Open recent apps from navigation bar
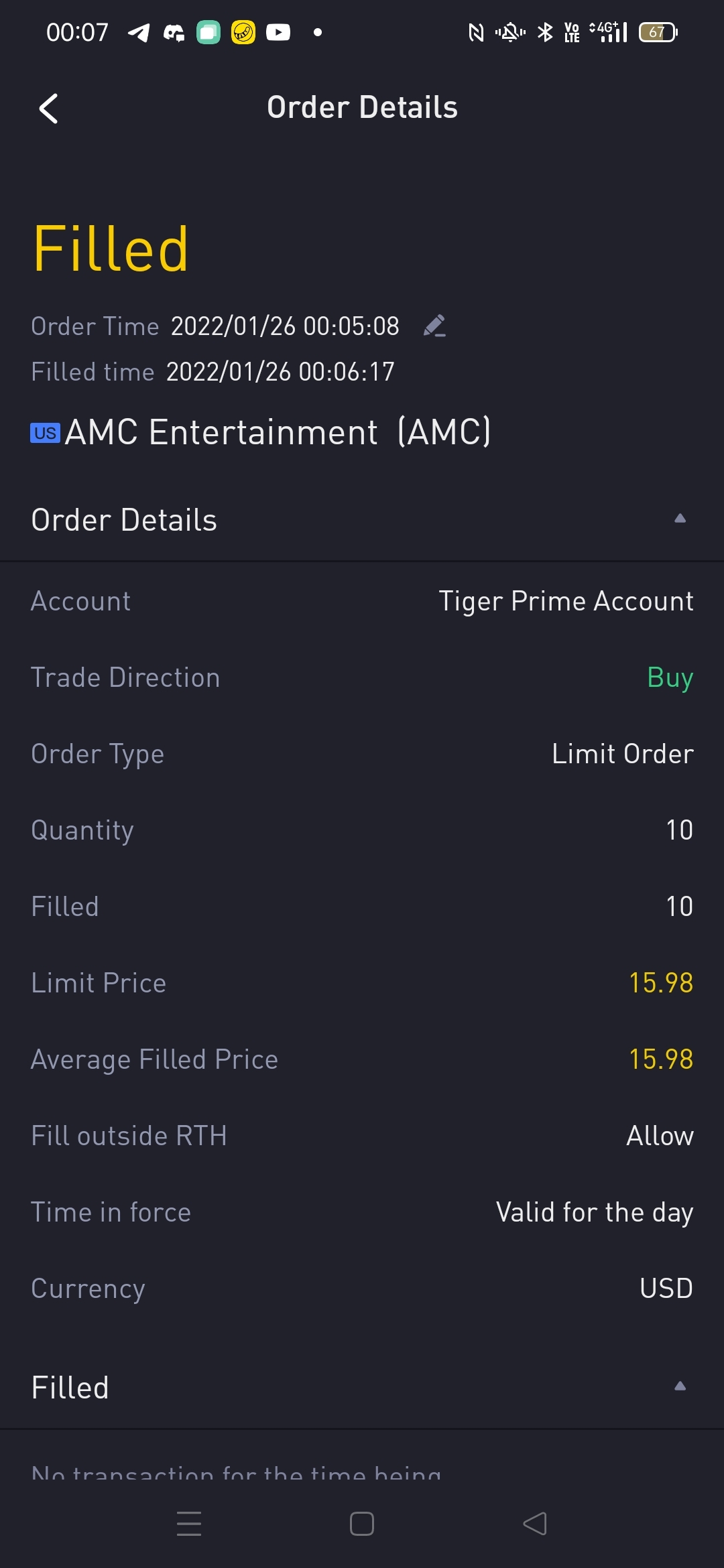 click(189, 1524)
